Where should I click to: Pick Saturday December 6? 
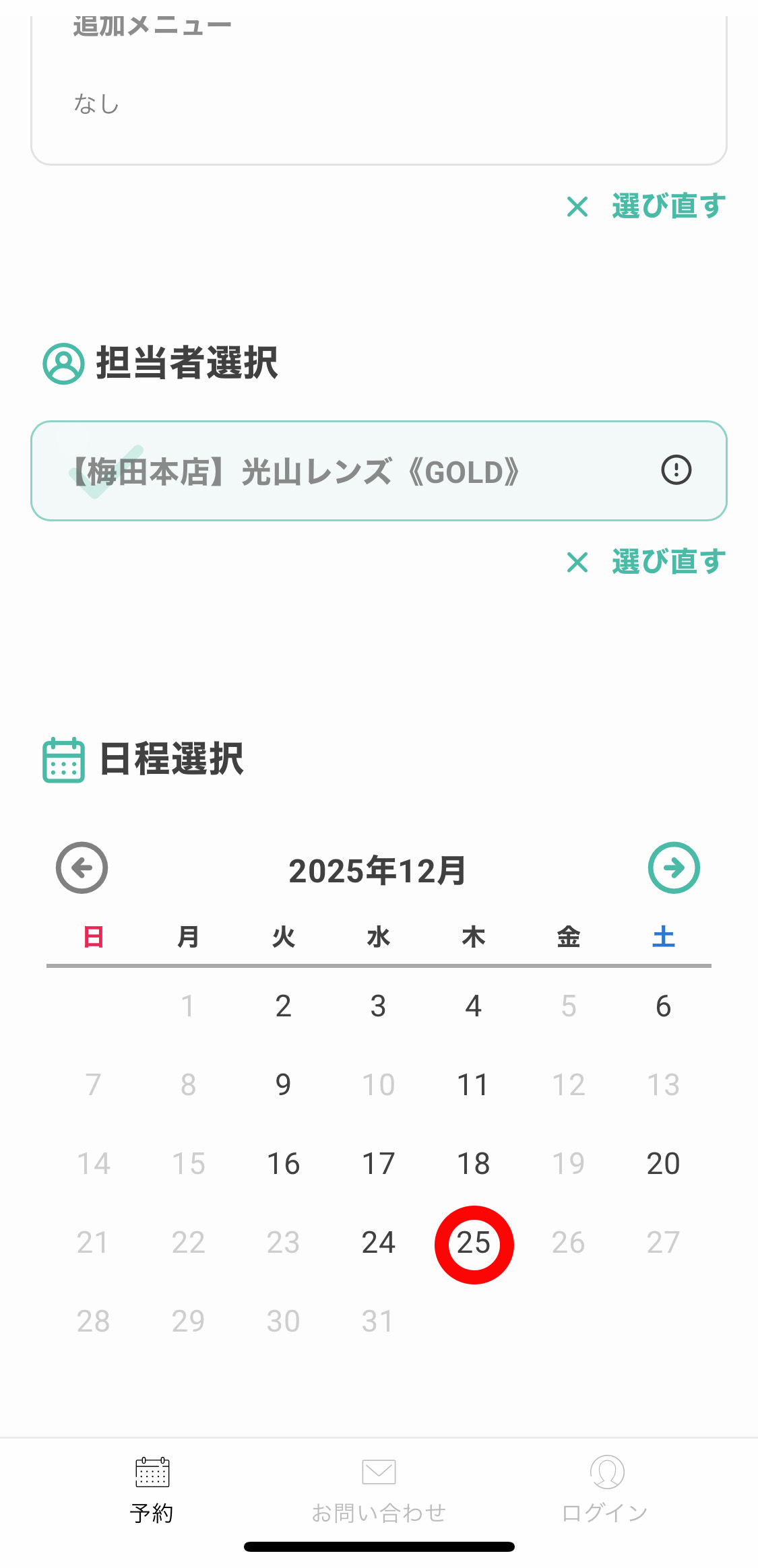[663, 1006]
